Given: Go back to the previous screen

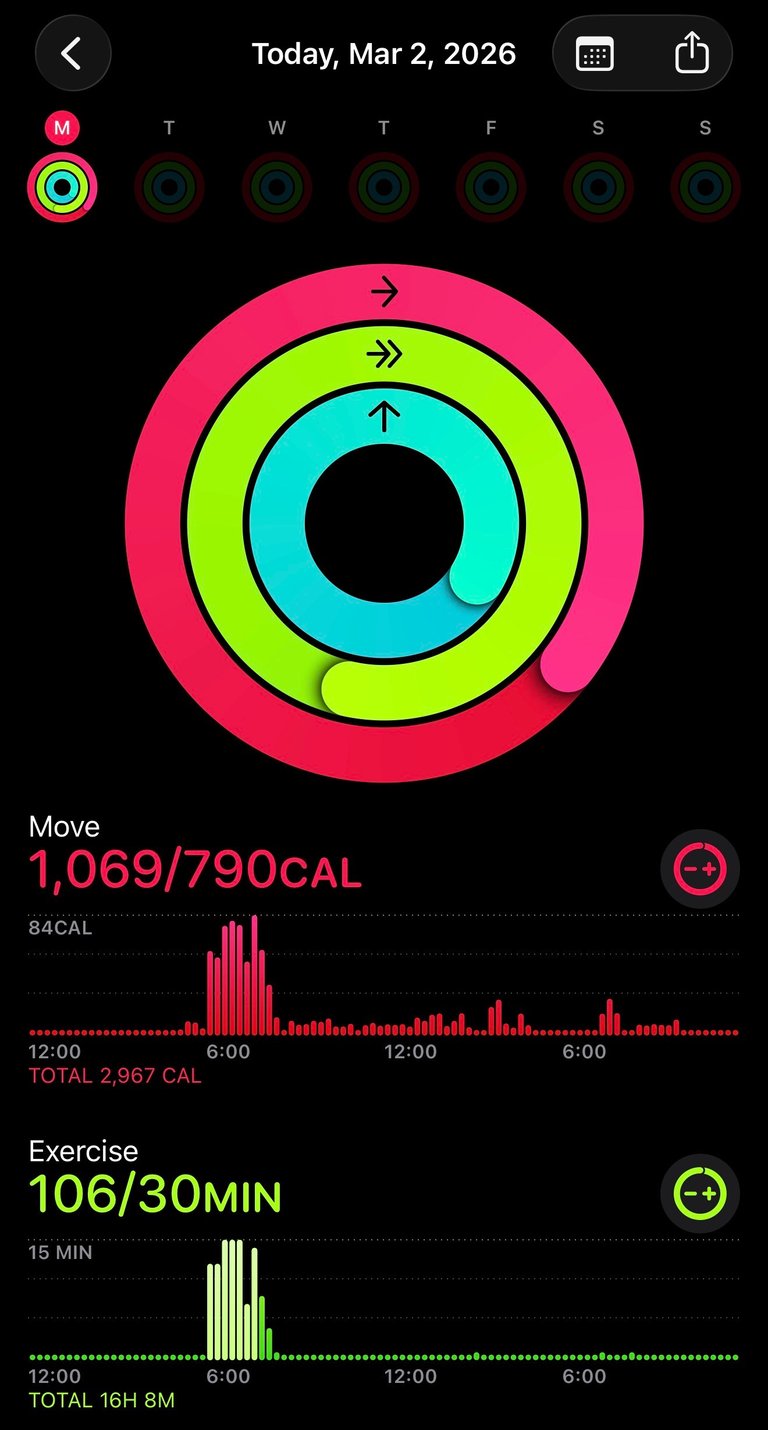Looking at the screenshot, I should (x=72, y=54).
